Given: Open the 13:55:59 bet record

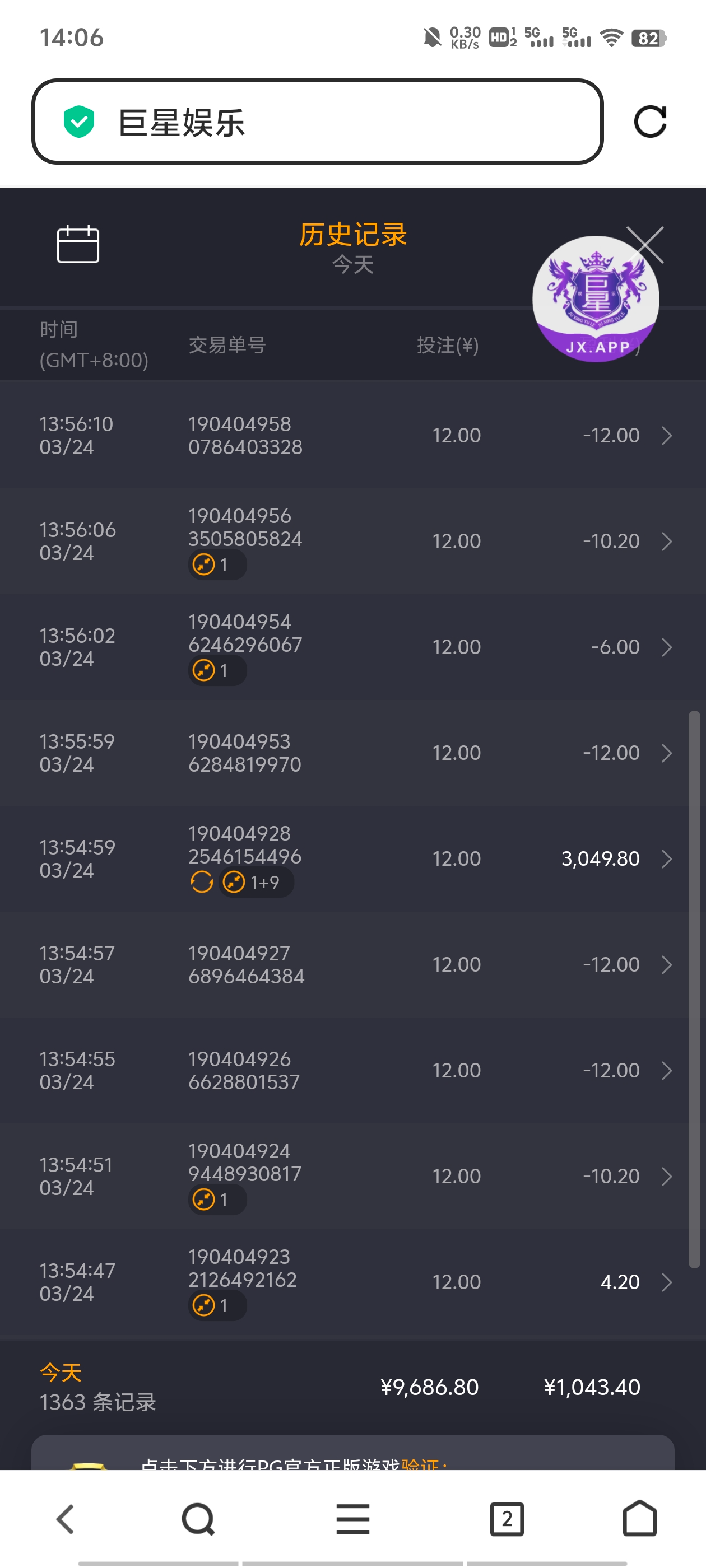Looking at the screenshot, I should click(352, 753).
